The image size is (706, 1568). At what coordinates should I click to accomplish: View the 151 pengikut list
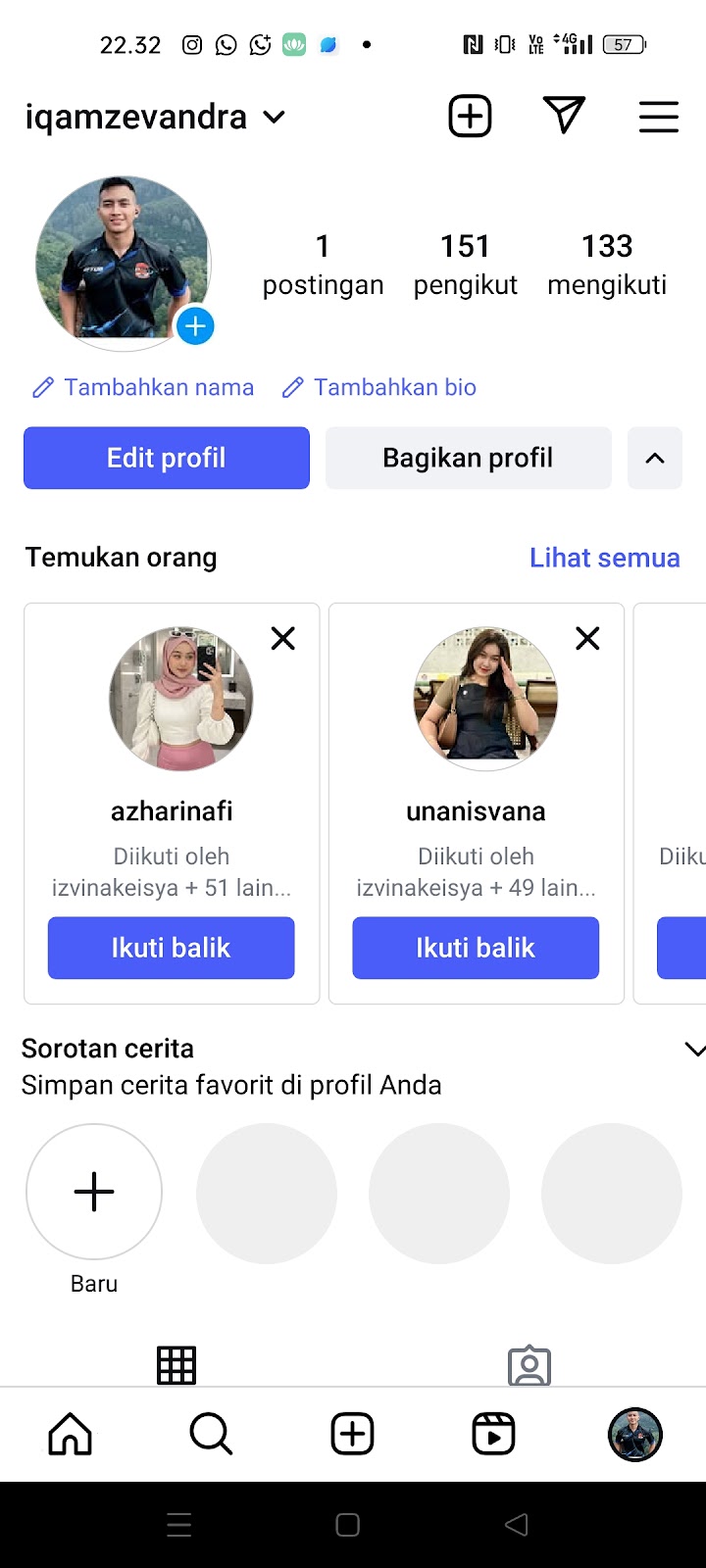[465, 264]
